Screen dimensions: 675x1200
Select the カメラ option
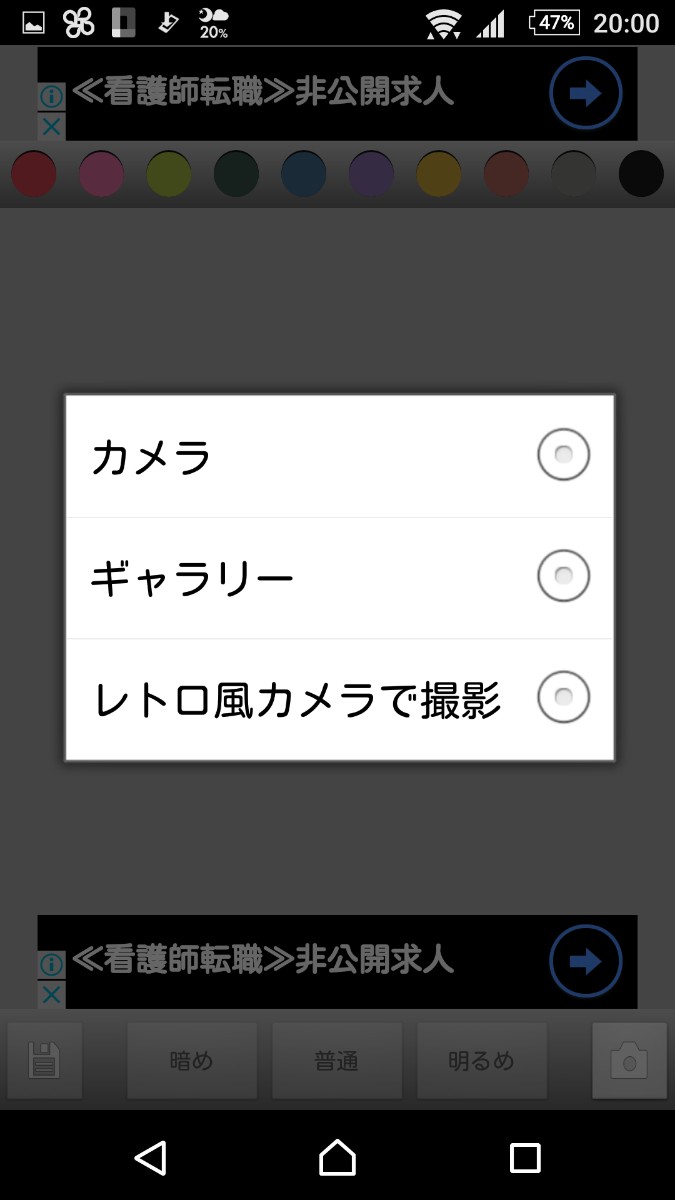click(x=339, y=457)
